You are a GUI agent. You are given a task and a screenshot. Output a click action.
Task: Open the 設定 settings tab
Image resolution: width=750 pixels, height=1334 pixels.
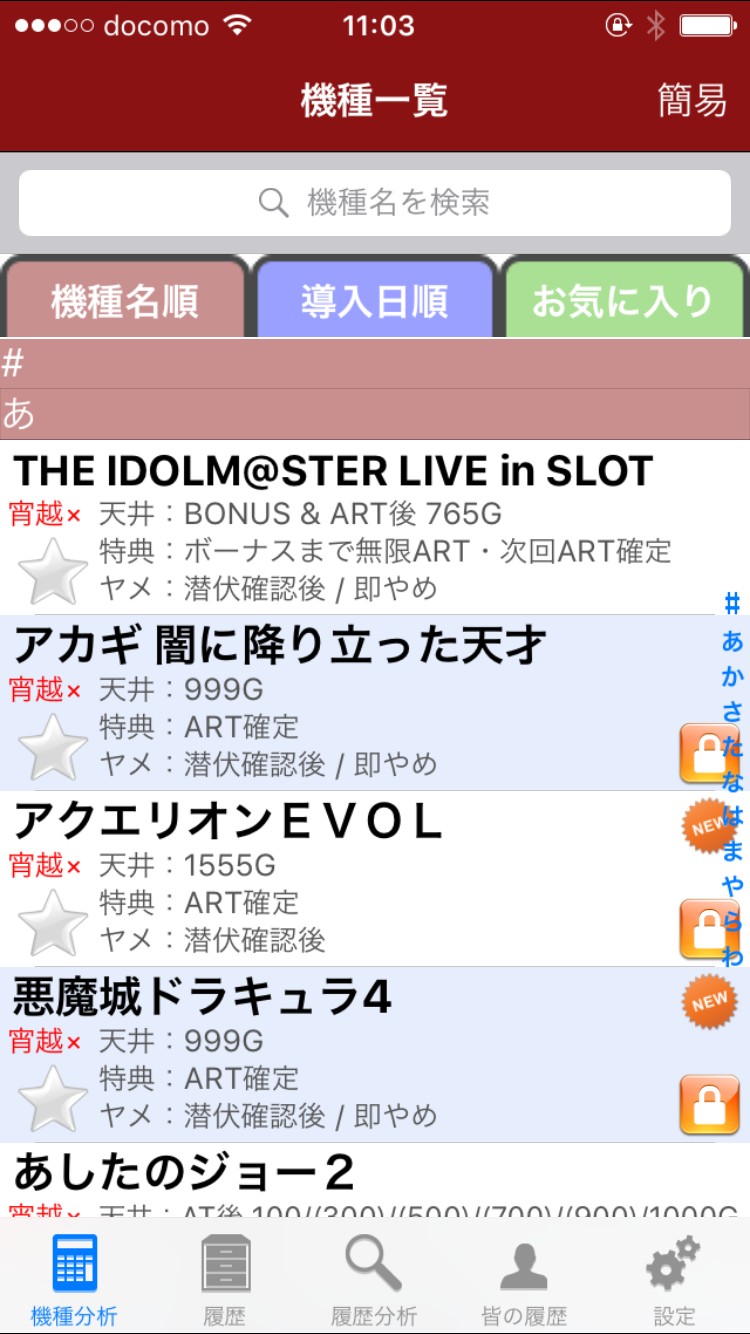pos(673,1279)
